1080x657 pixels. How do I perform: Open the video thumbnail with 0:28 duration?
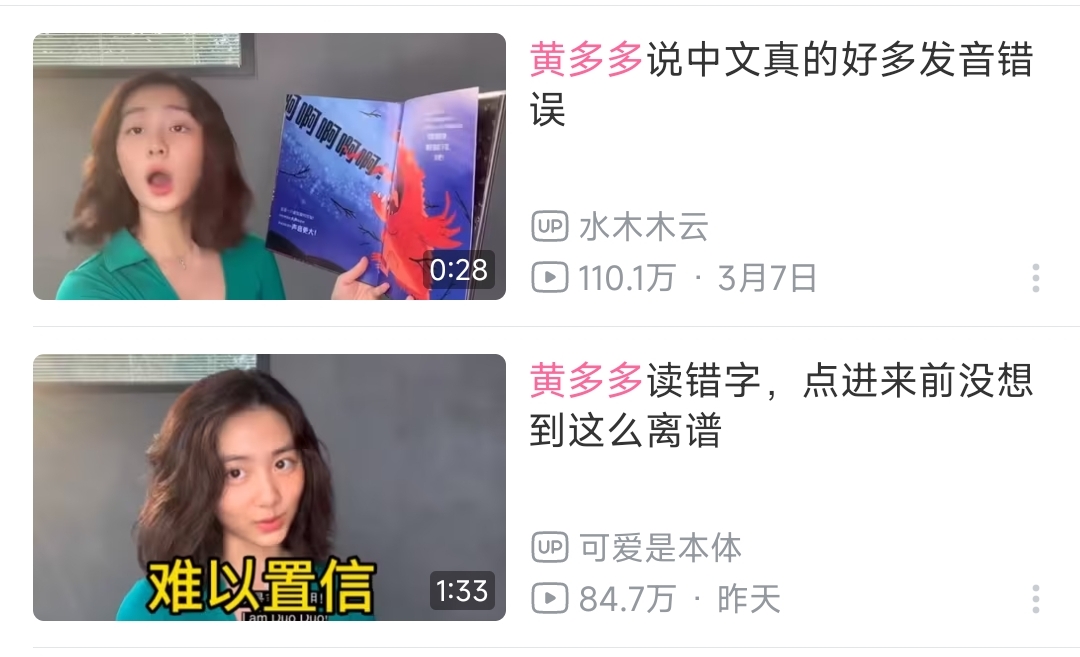(x=269, y=167)
